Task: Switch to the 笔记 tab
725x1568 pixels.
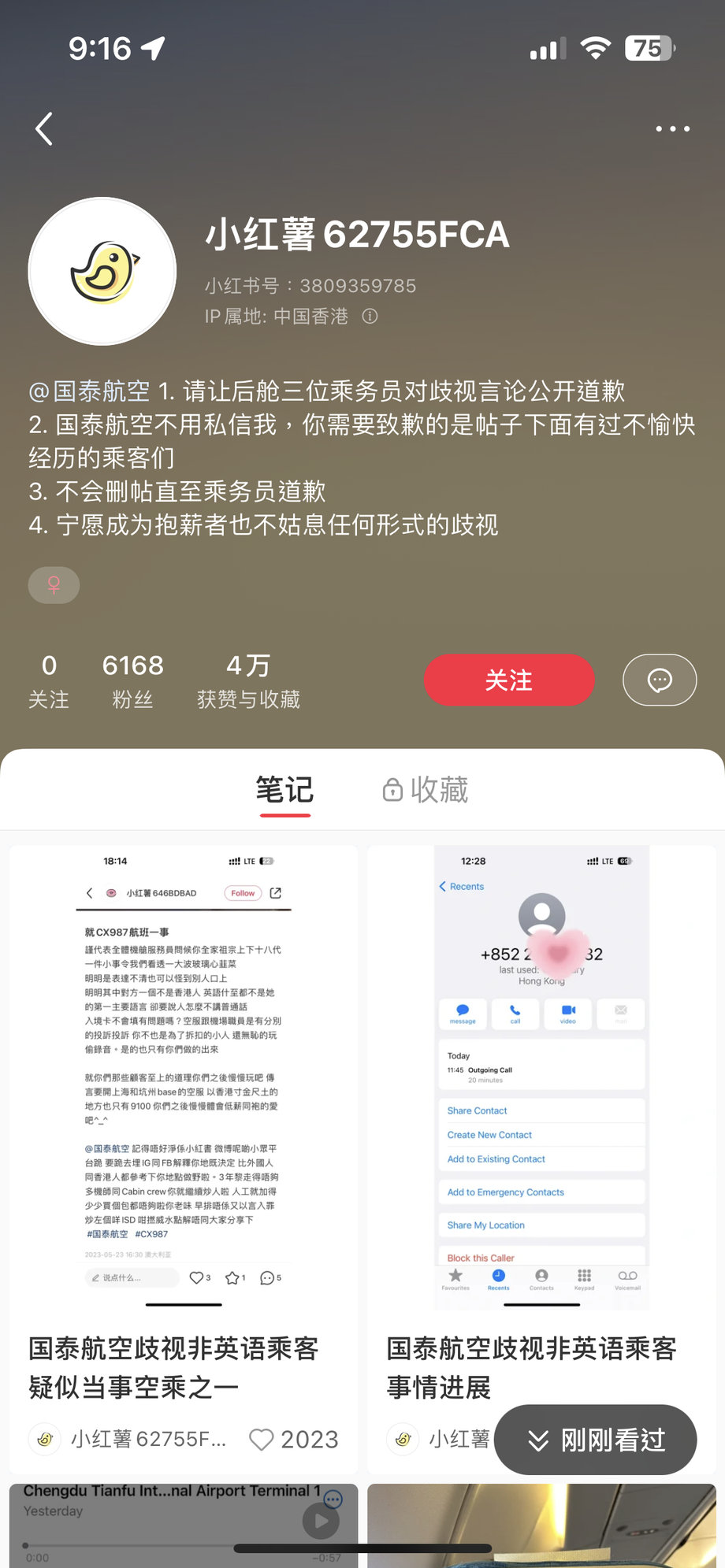Action: 284,789
